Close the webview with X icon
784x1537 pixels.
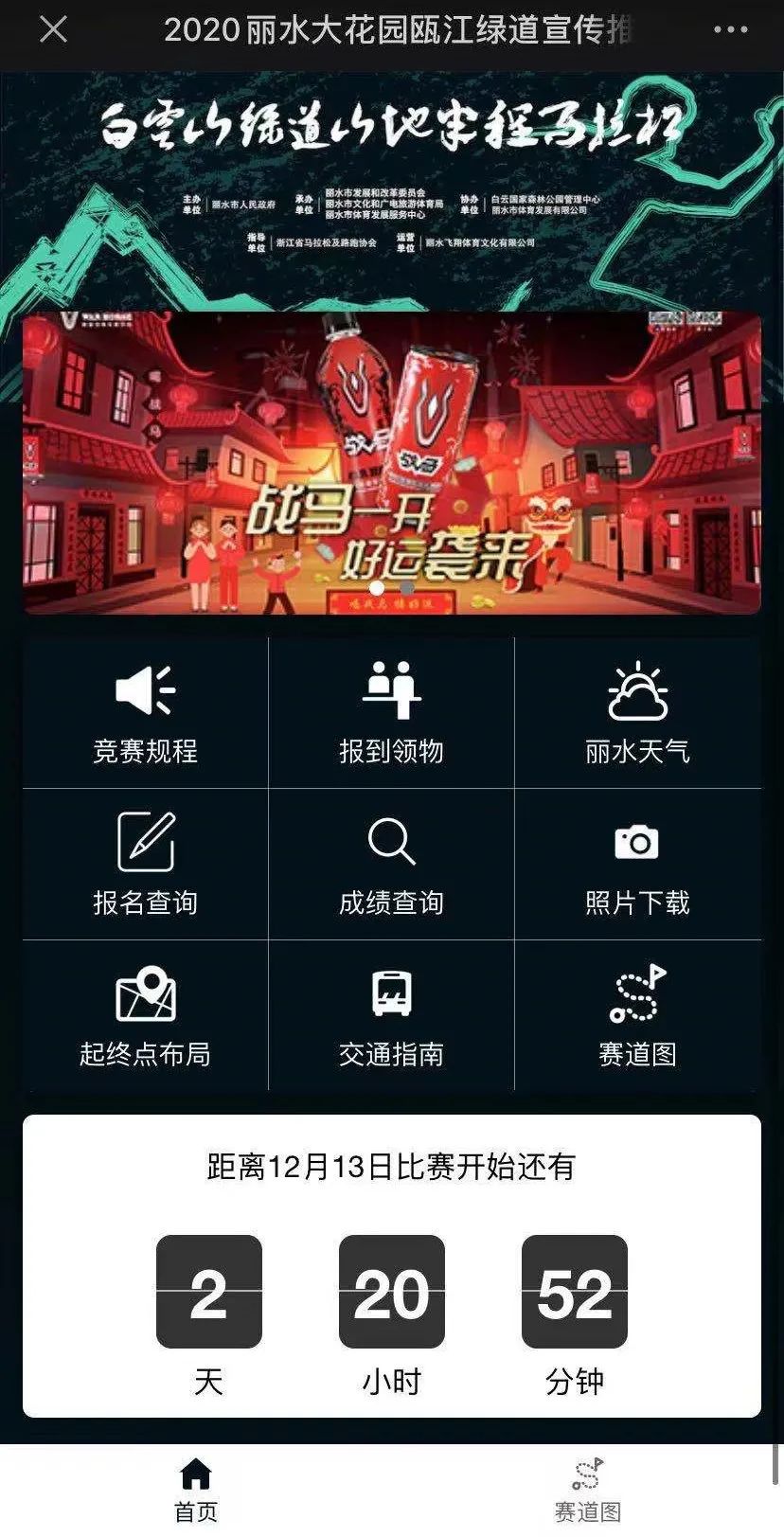pos(53,29)
